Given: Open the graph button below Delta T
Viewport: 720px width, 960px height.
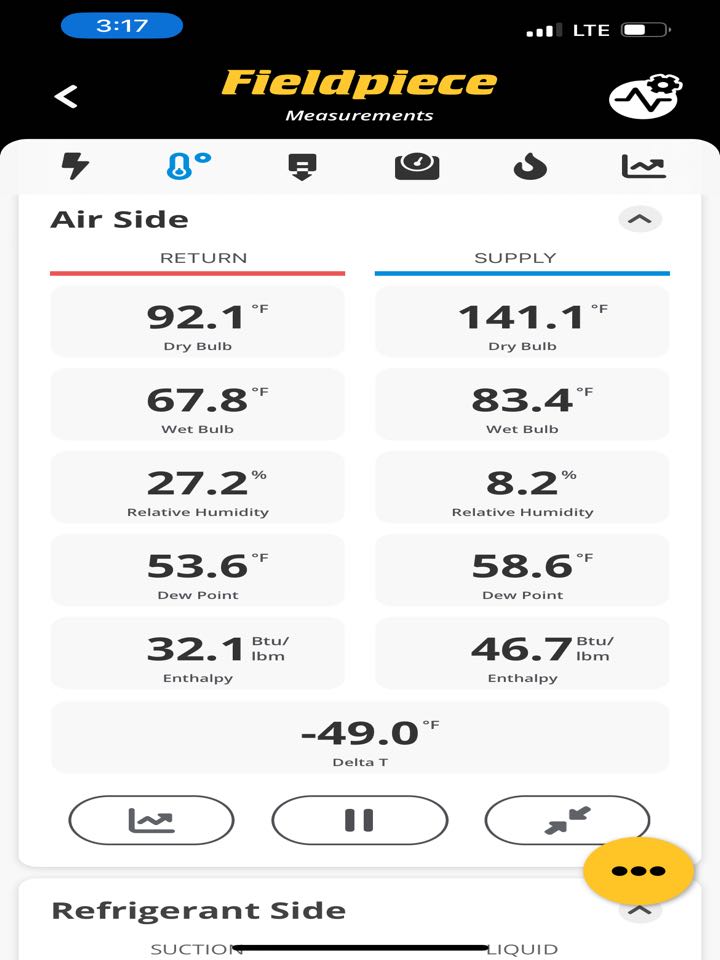Looking at the screenshot, I should pos(151,820).
